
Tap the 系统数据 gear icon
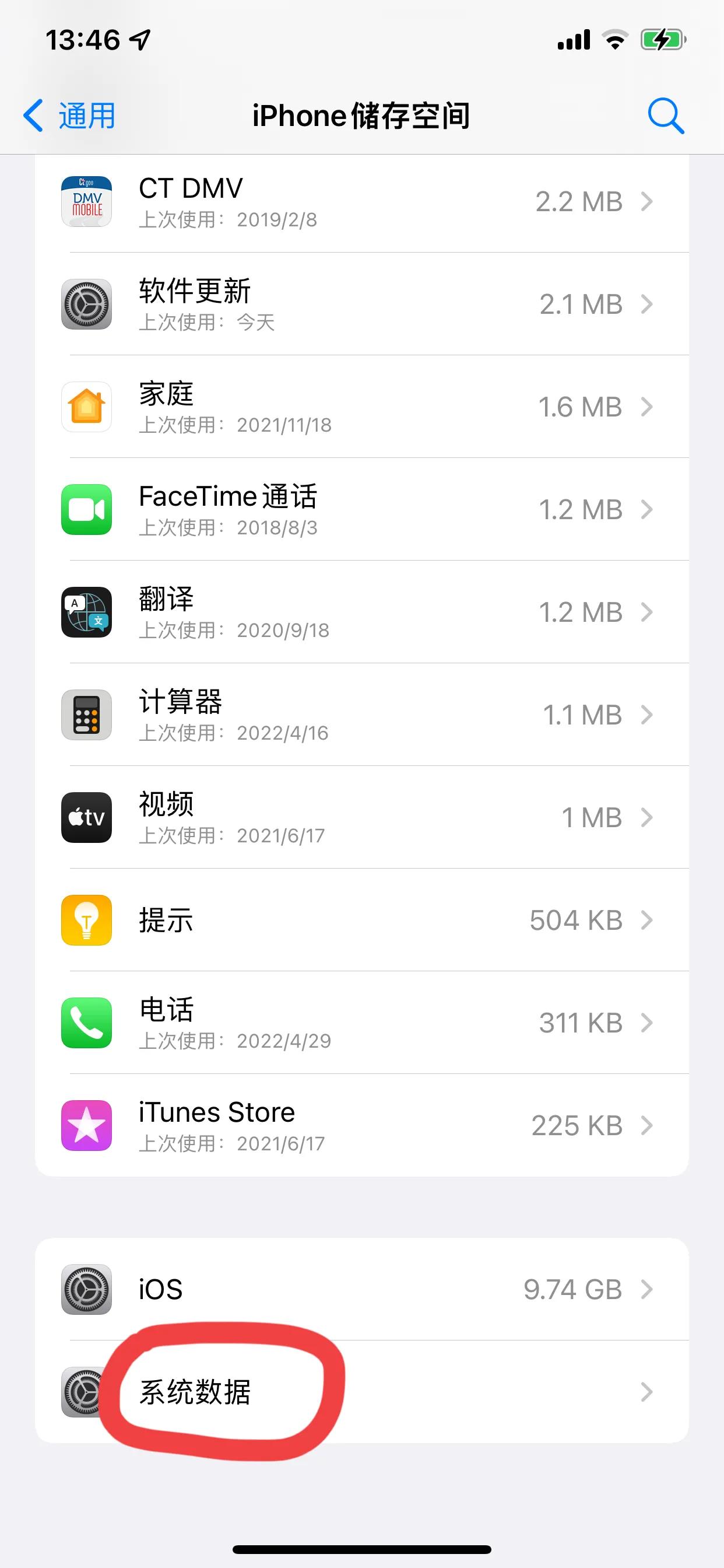(x=86, y=1391)
